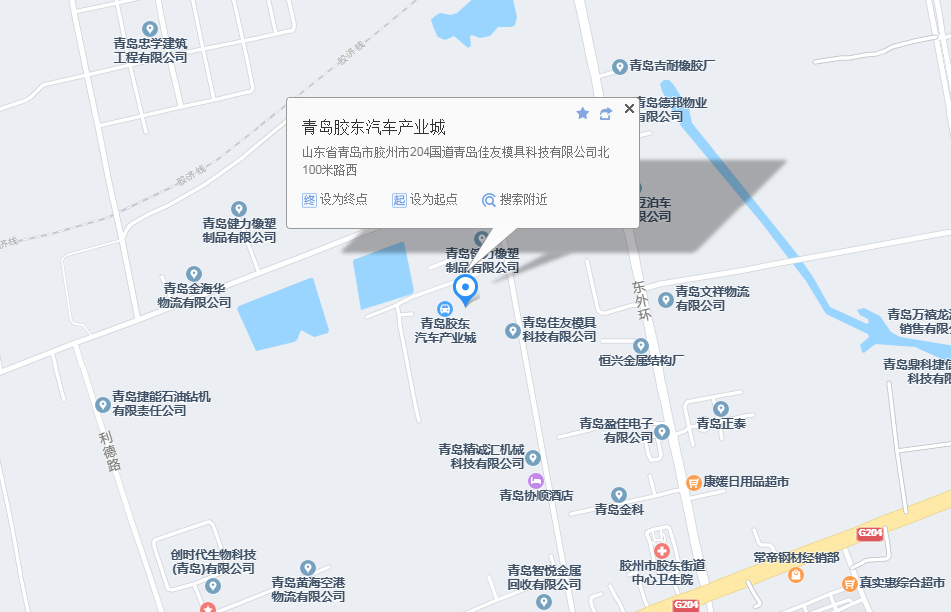Select 设为终点 to set destination
Viewport: 951px width, 612px height.
click(x=335, y=200)
